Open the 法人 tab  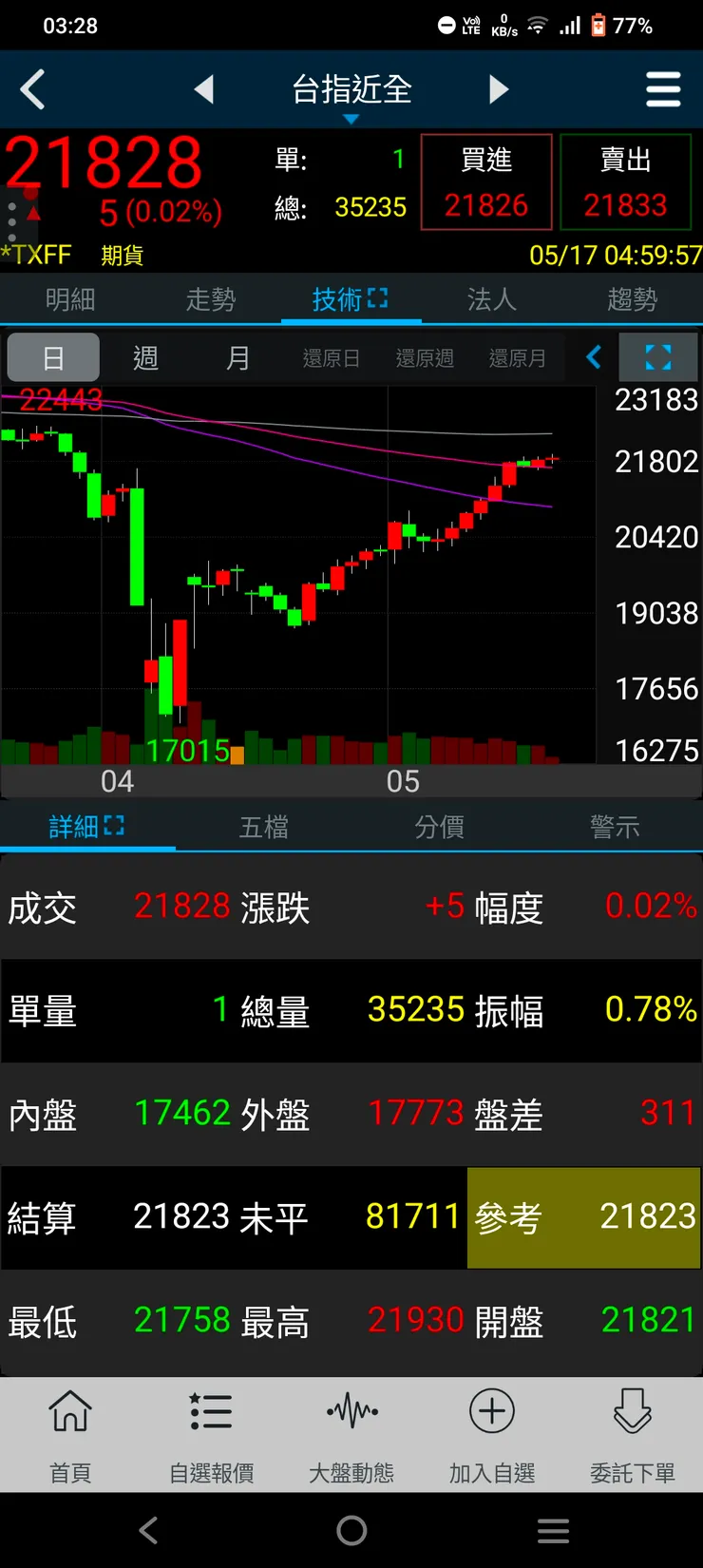[491, 300]
